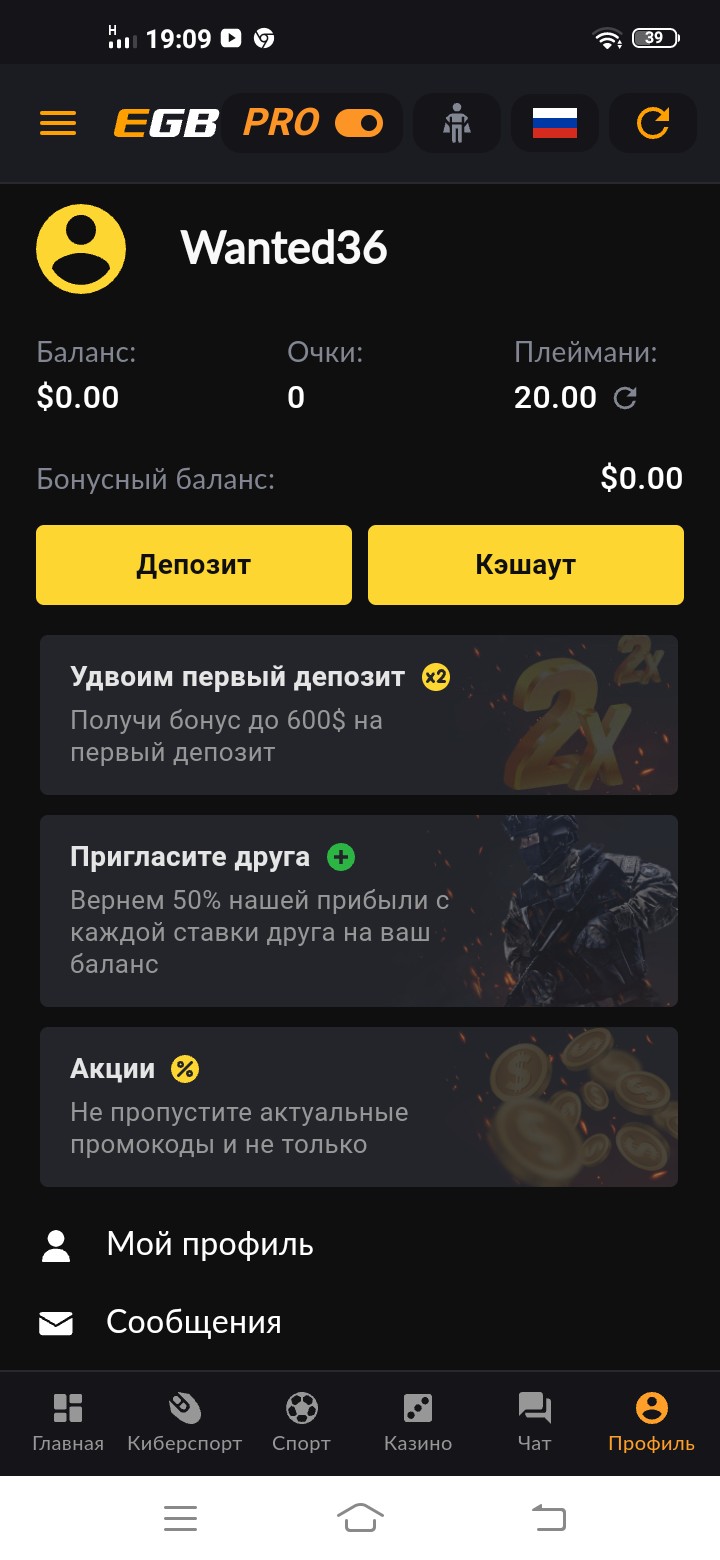Screen dimensions: 720x1560
Task: Open Сообщения
Action: pos(193,1322)
